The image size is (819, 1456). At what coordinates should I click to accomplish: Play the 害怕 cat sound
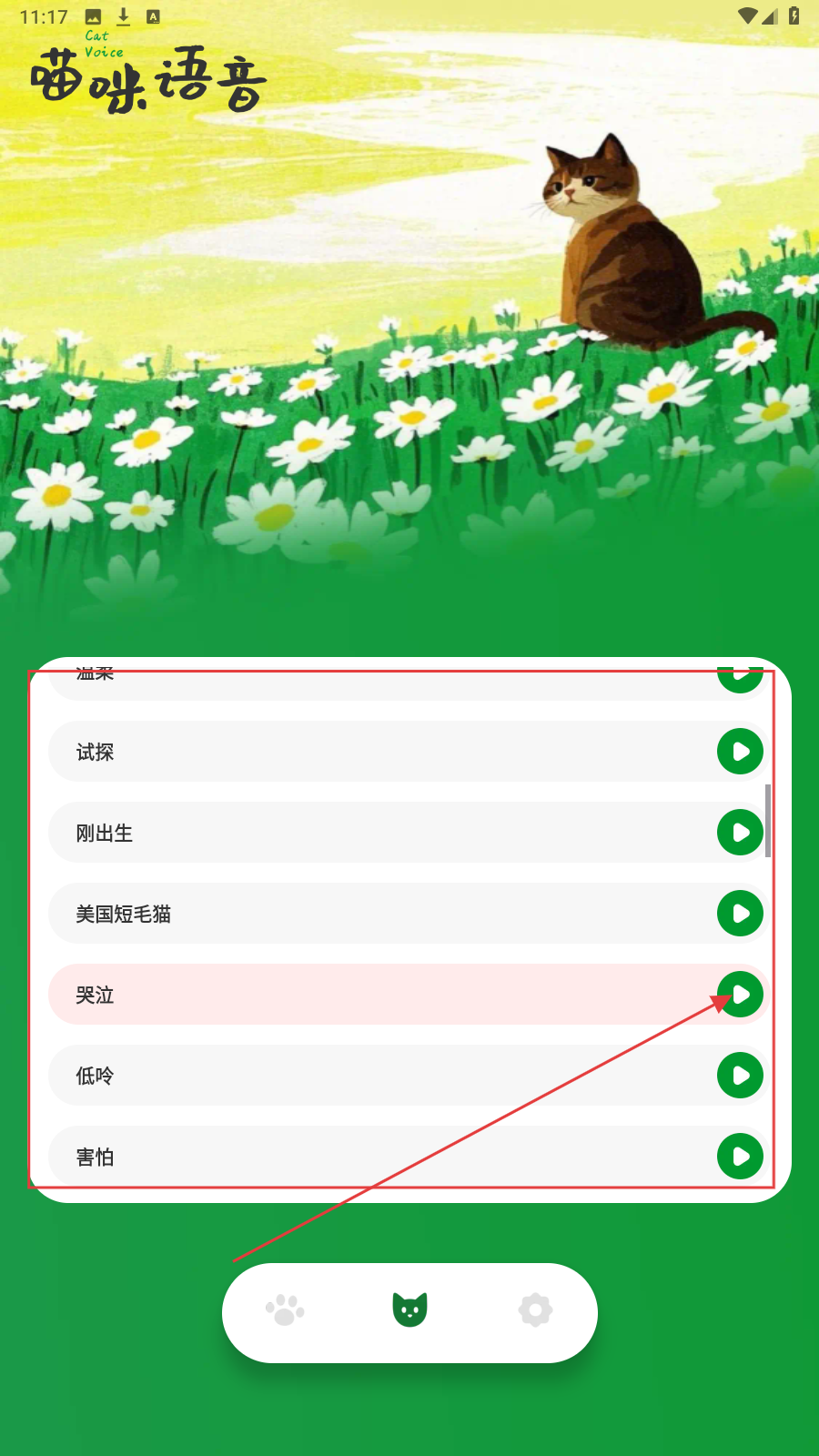coord(740,1157)
